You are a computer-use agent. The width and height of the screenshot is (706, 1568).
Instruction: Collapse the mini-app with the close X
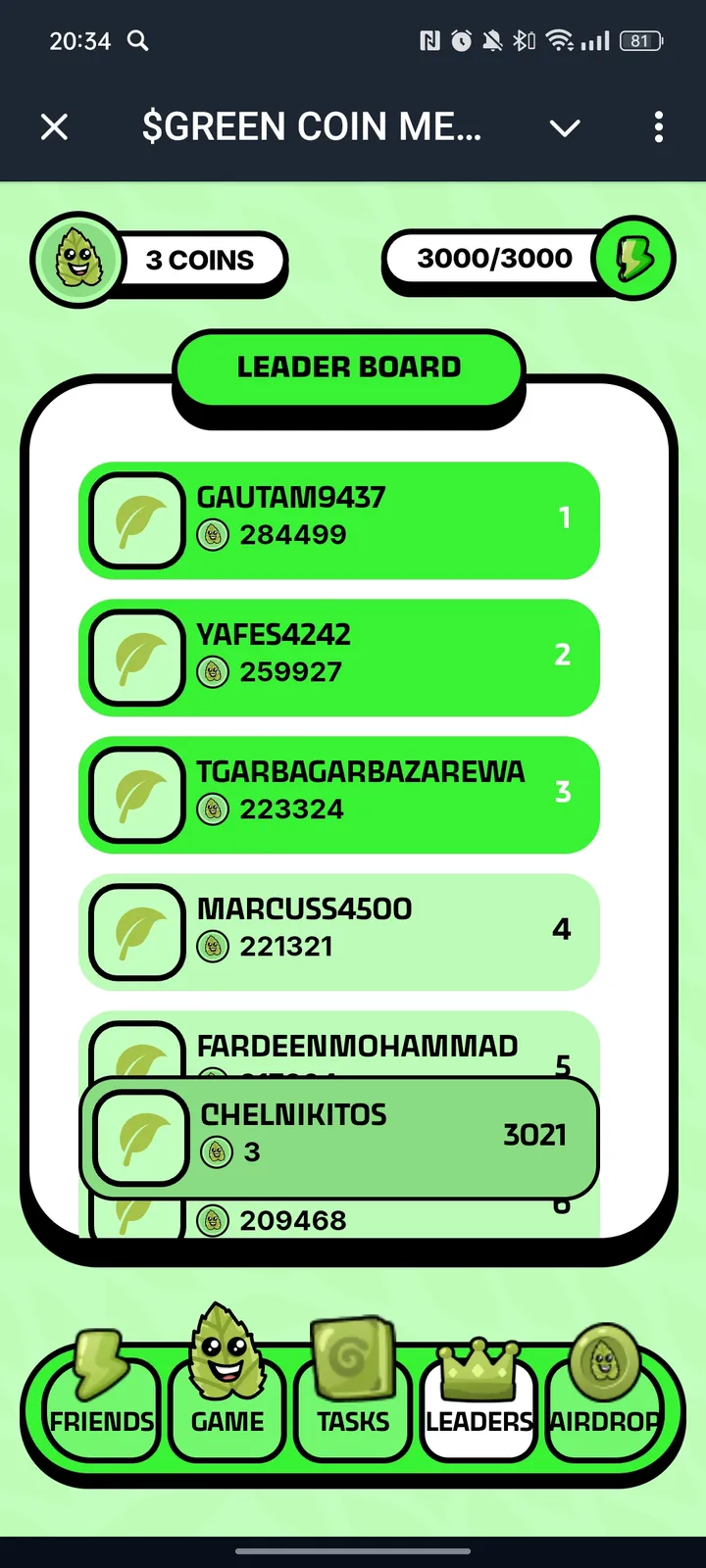point(54,126)
